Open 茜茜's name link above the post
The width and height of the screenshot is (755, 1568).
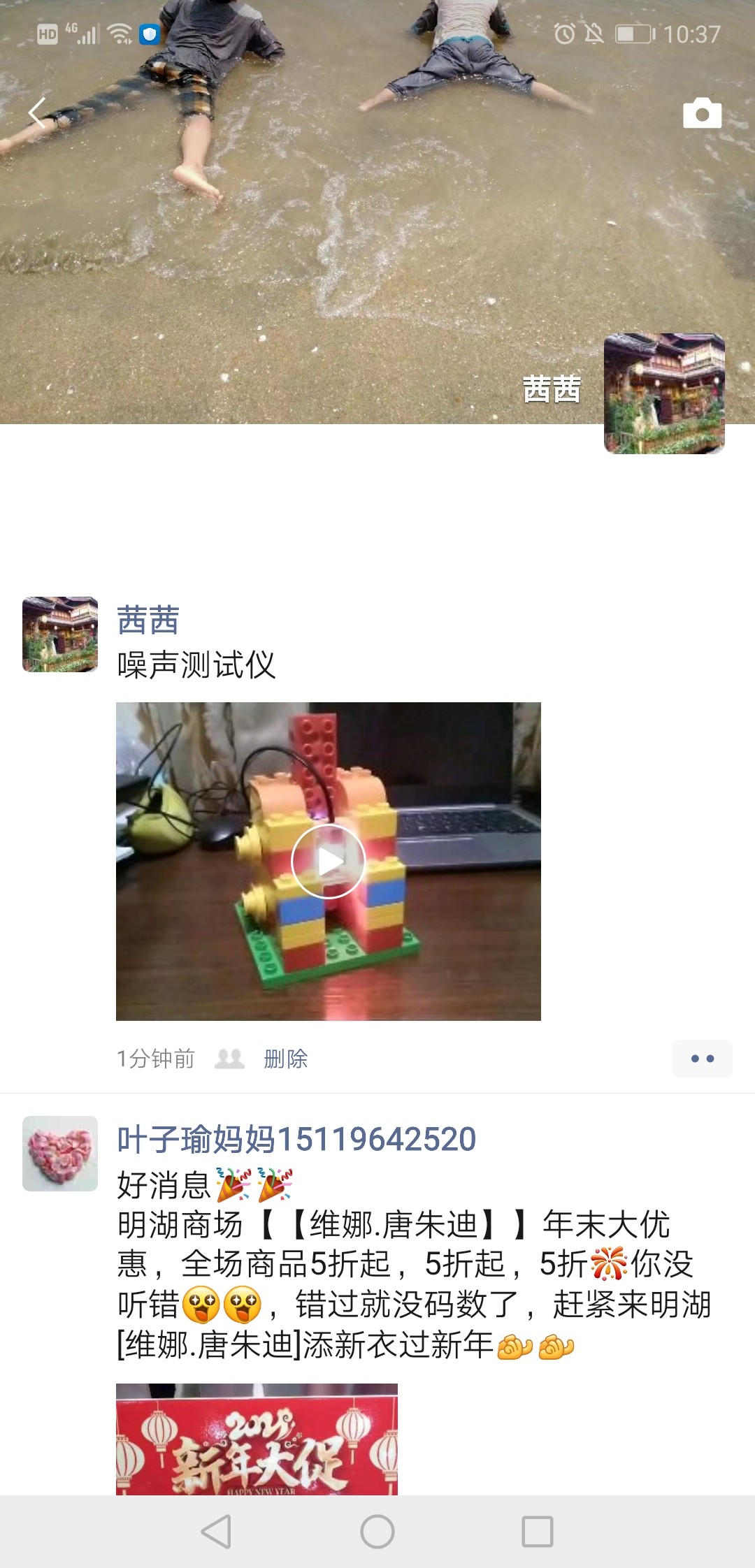tap(148, 620)
